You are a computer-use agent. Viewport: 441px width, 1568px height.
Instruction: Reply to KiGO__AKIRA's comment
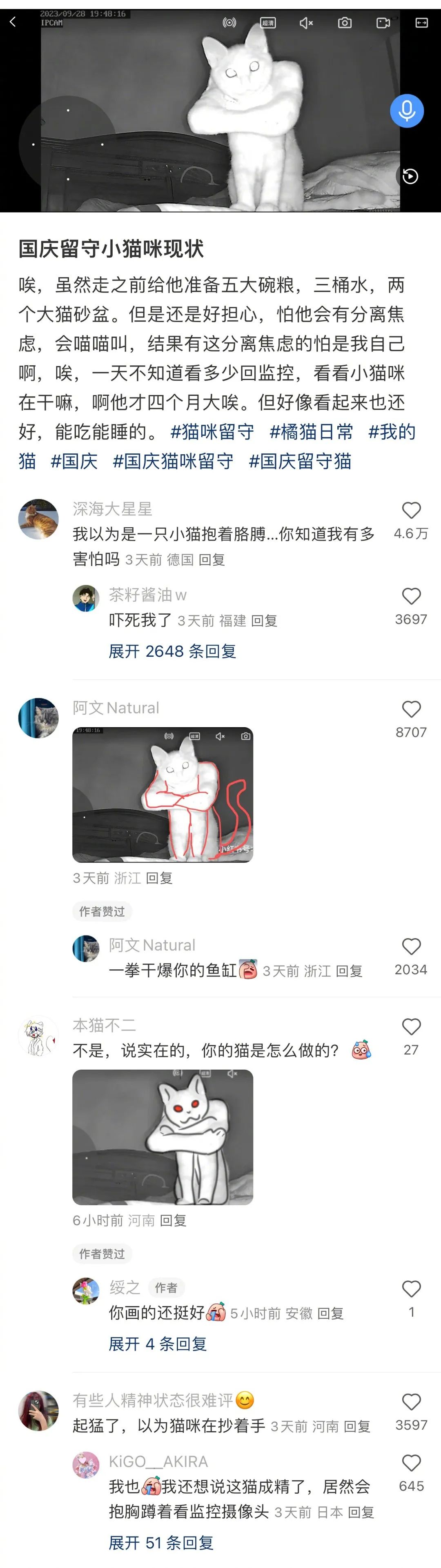coord(361,1512)
